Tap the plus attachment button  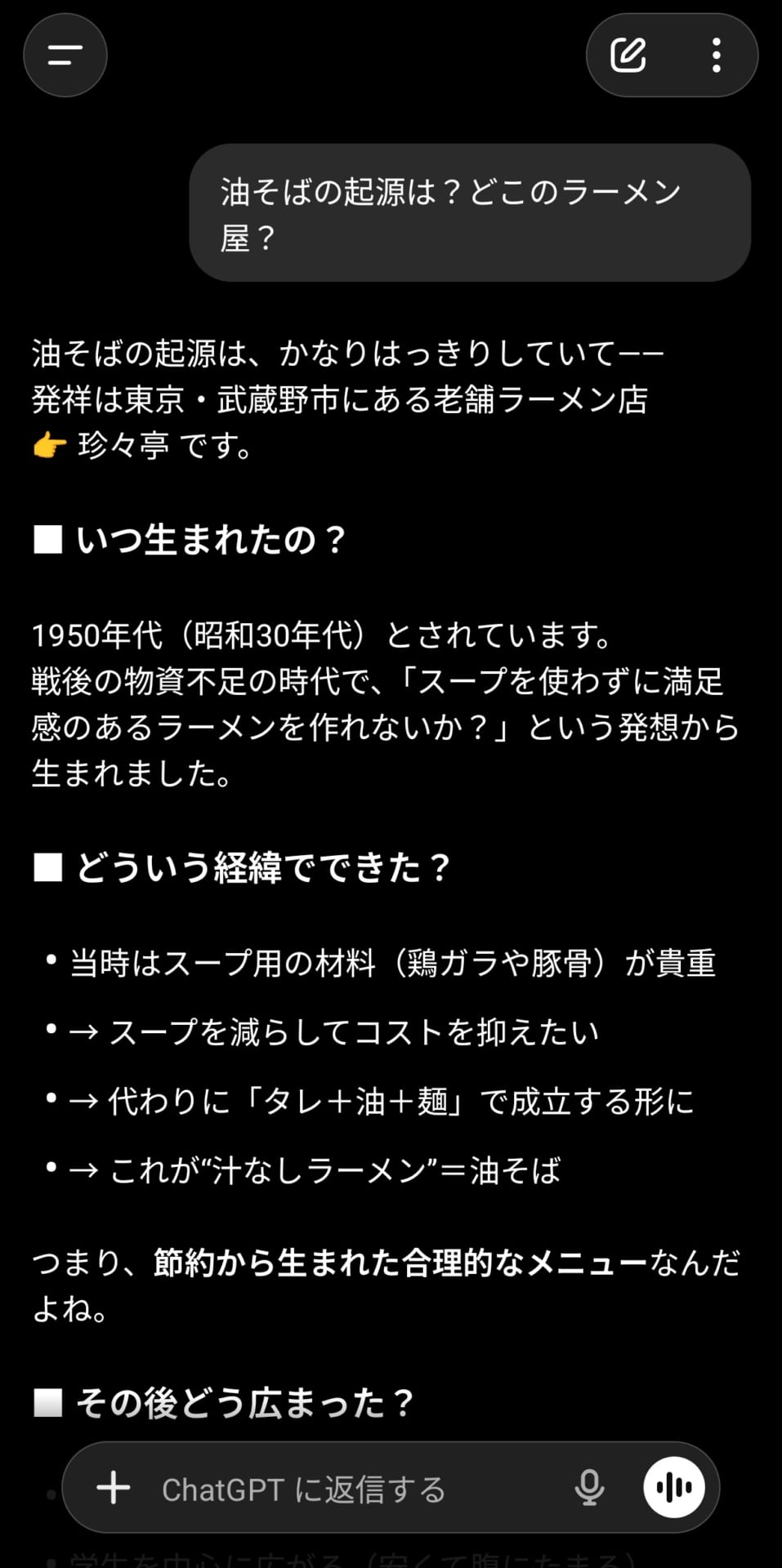pos(114,1487)
